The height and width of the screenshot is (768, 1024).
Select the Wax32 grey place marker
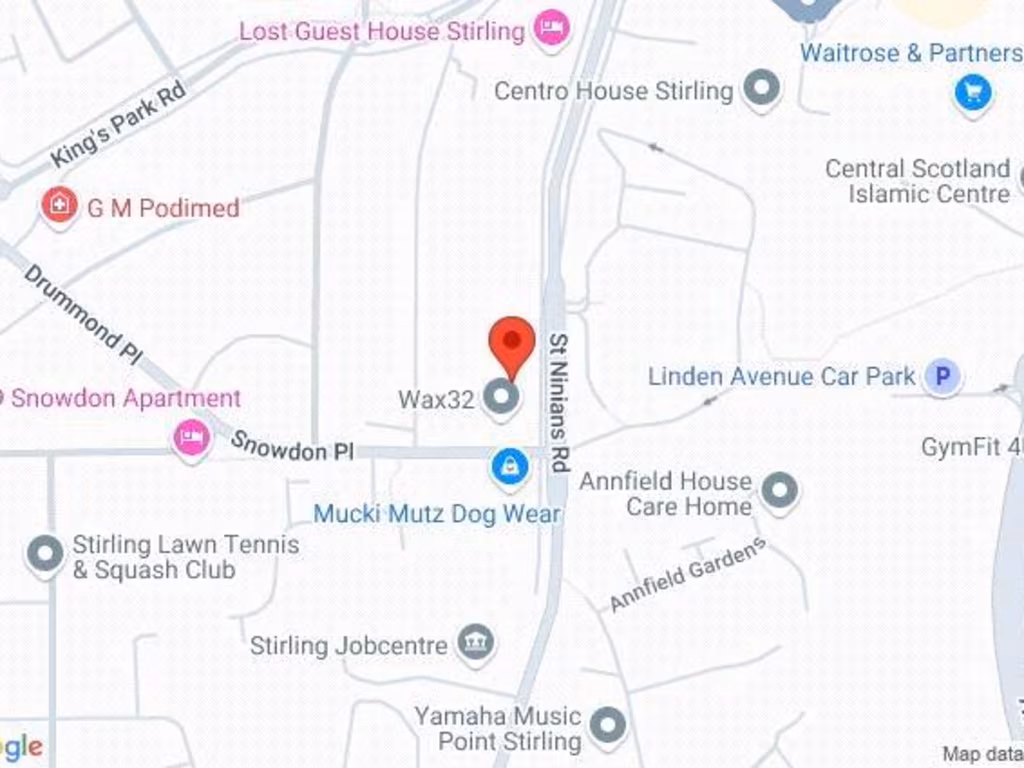pos(502,397)
